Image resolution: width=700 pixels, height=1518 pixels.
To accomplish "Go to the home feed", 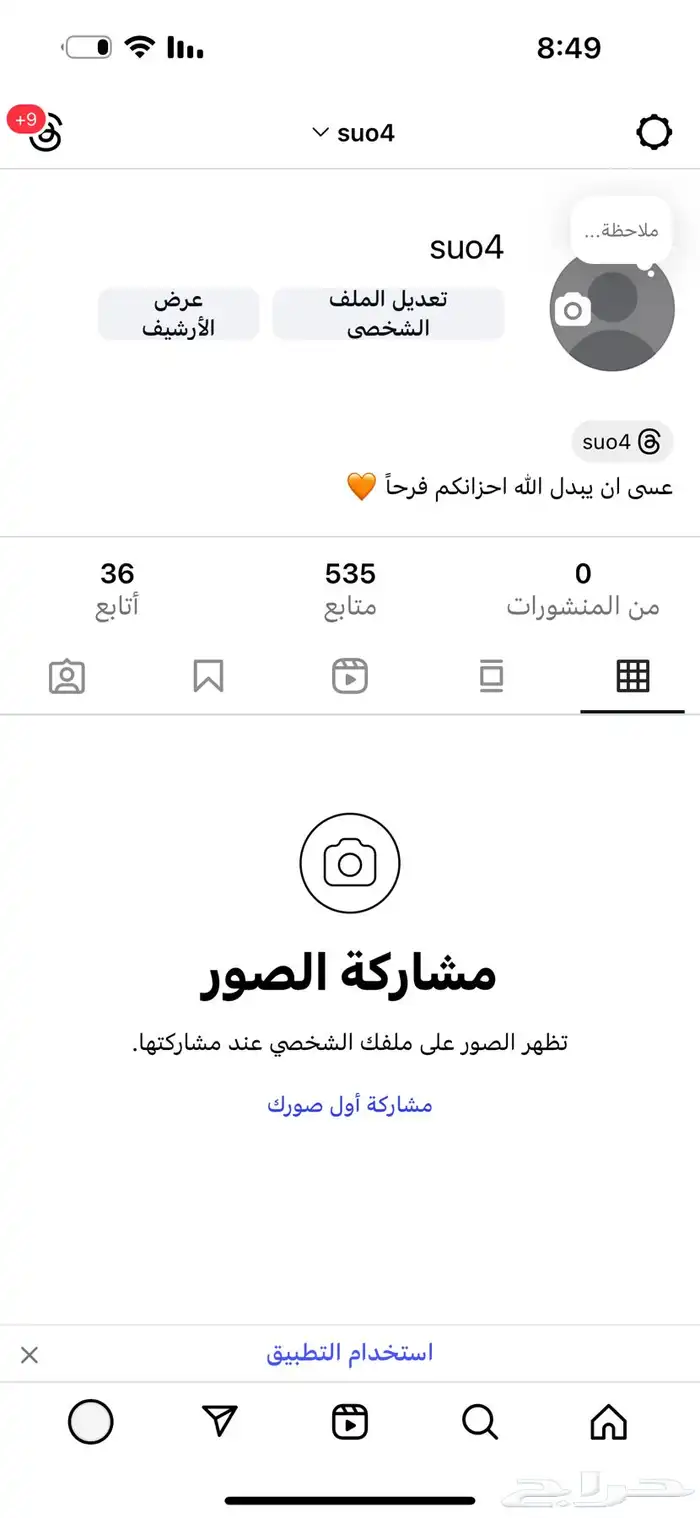I will 609,1421.
